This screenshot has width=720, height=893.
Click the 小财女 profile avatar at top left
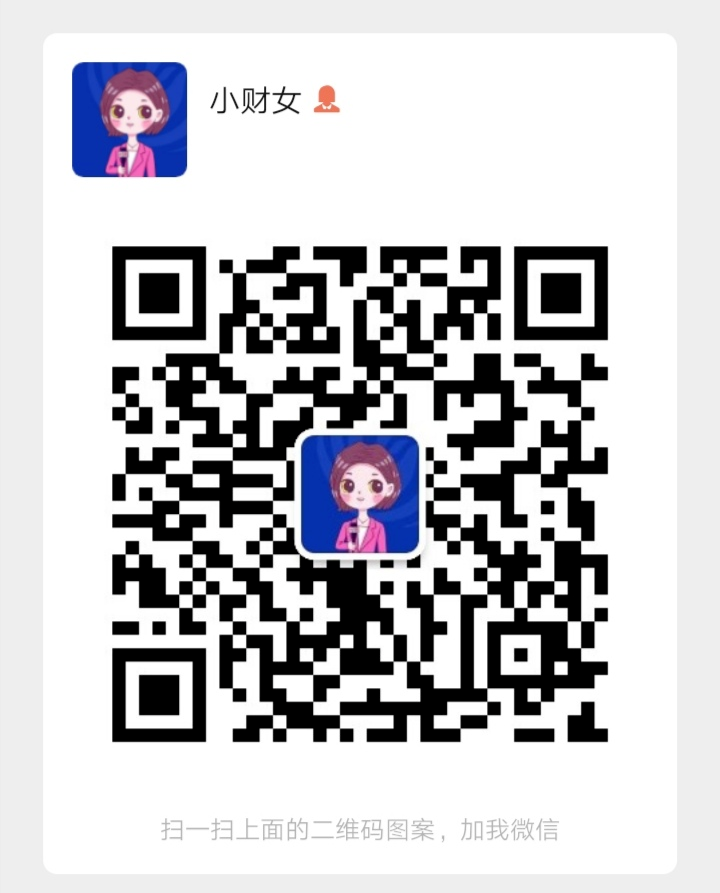(x=128, y=120)
